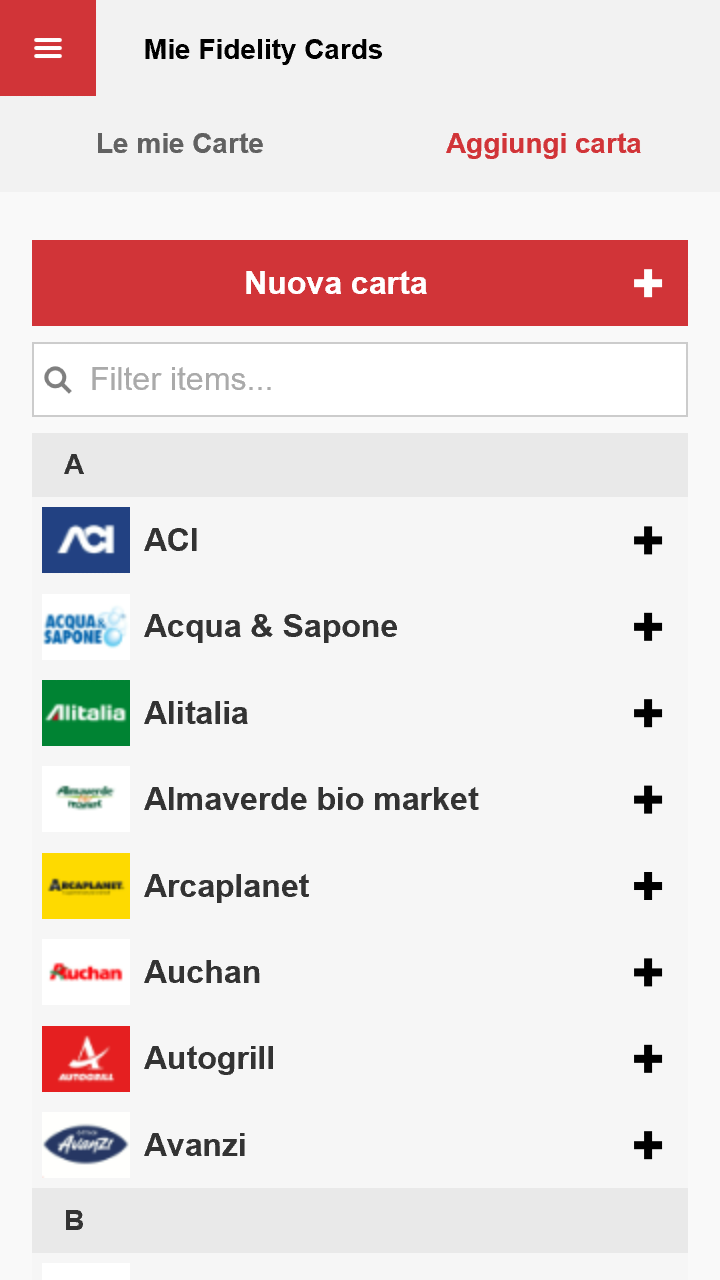Tap the Nuova carta button

tap(360, 283)
